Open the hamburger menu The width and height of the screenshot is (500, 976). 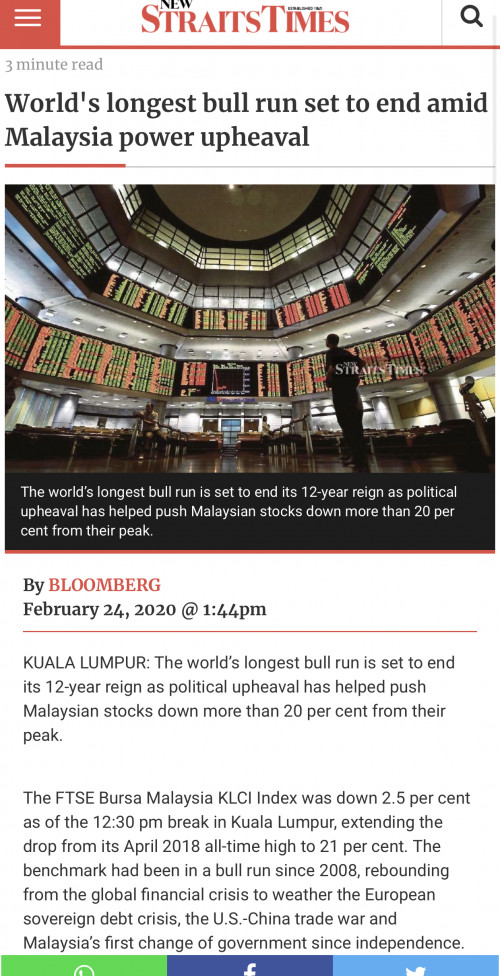29,19
